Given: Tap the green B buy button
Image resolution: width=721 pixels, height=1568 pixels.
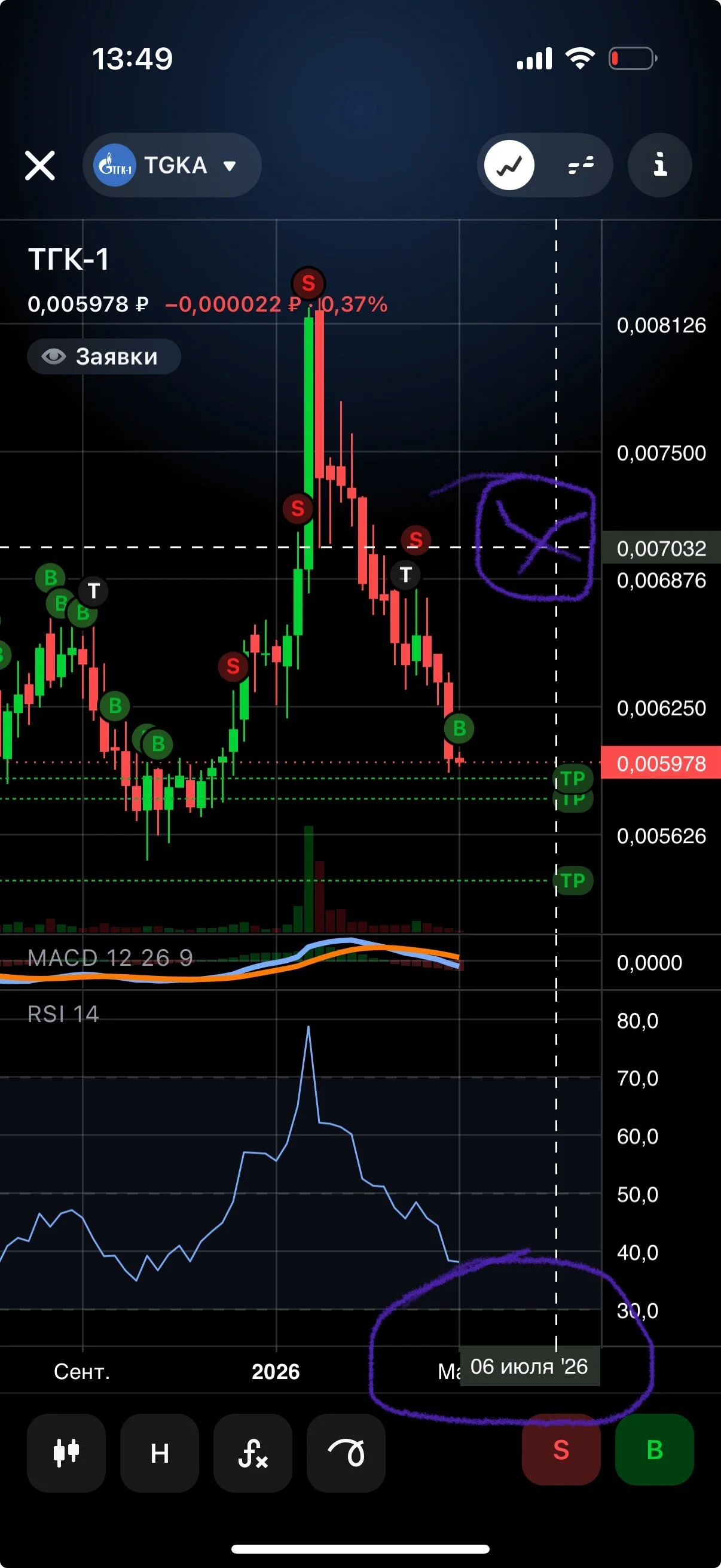Looking at the screenshot, I should tap(655, 1450).
